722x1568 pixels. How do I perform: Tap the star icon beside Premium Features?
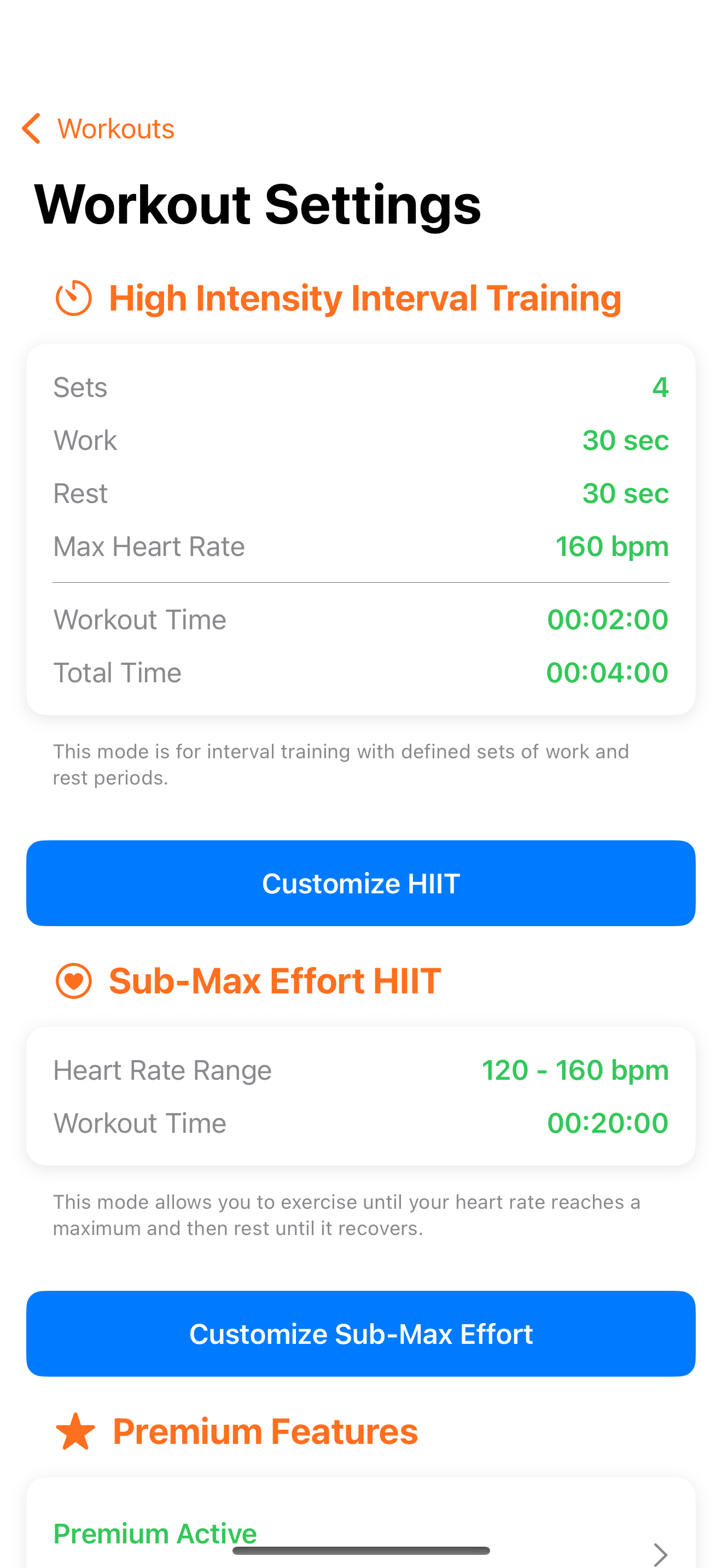point(75,1430)
